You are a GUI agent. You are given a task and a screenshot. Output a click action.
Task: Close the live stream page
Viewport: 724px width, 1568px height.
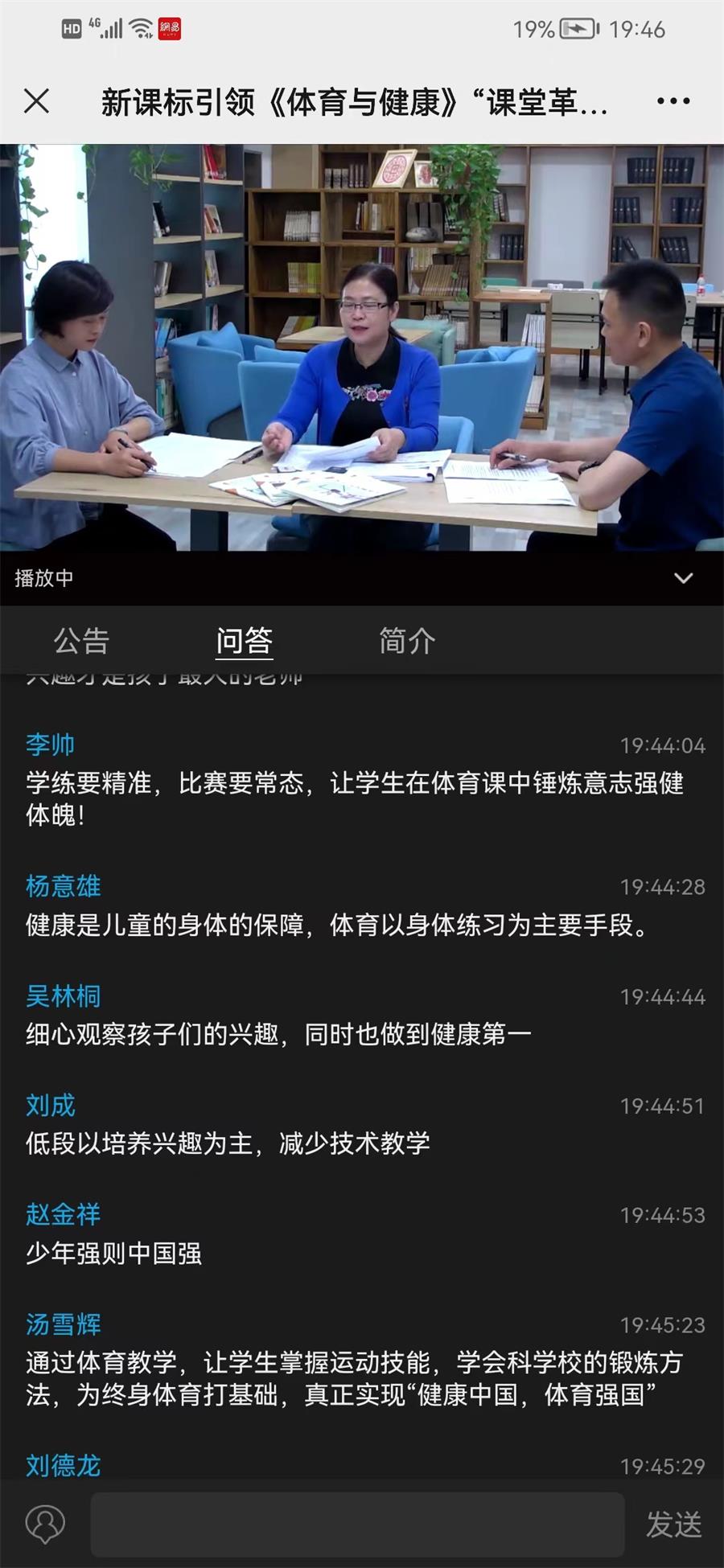click(36, 101)
